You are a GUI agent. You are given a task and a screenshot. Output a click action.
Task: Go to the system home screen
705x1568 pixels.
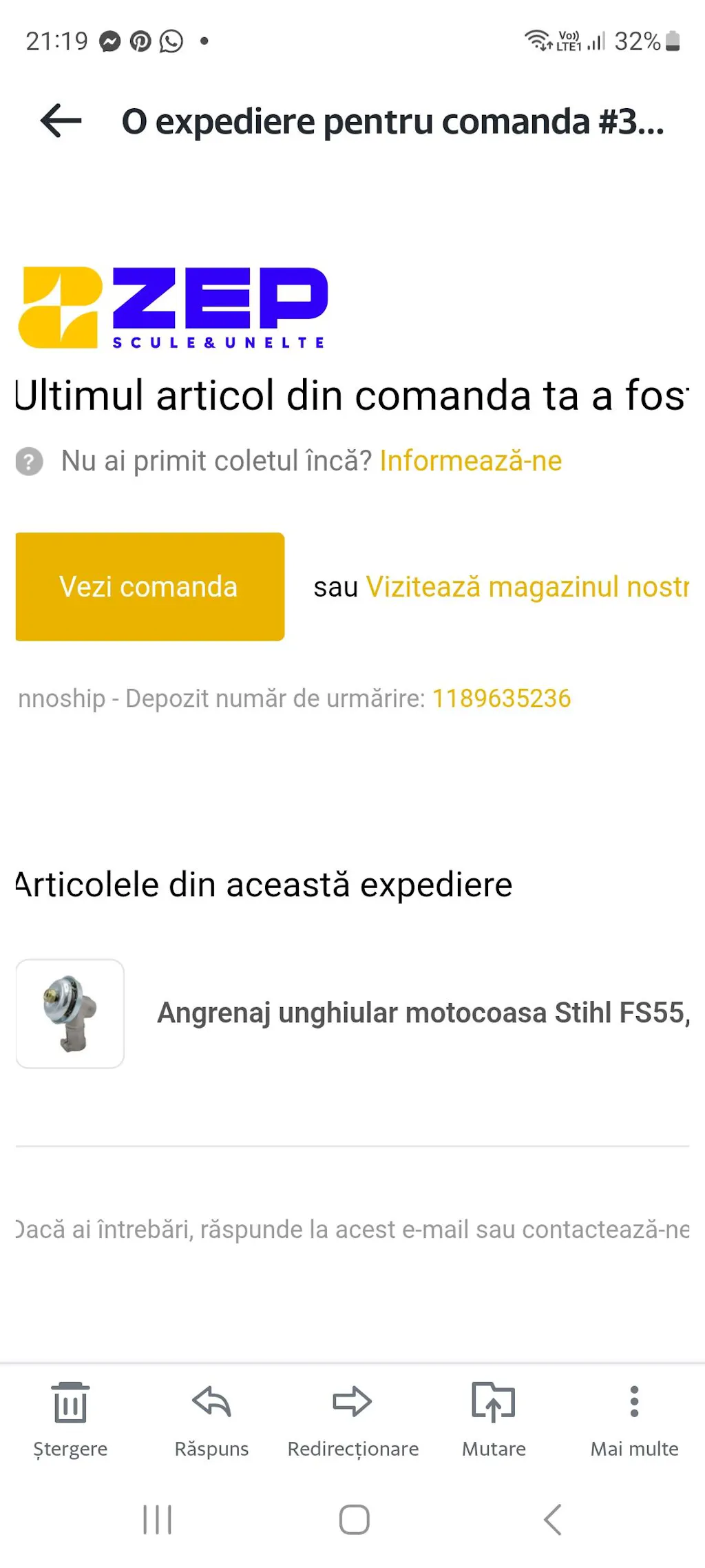coord(355,1519)
